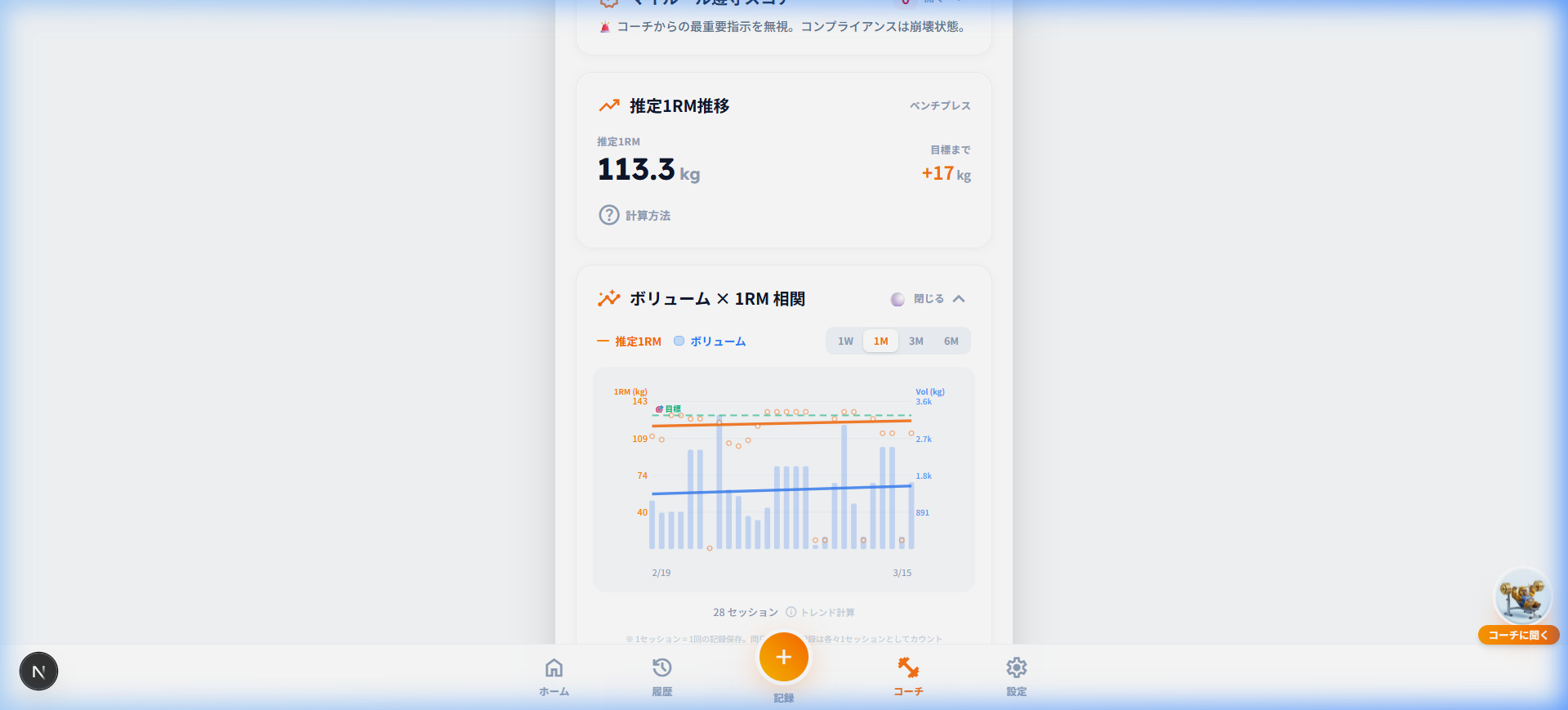
Task: Toggle the 推定1RM legend series
Action: [630, 342]
